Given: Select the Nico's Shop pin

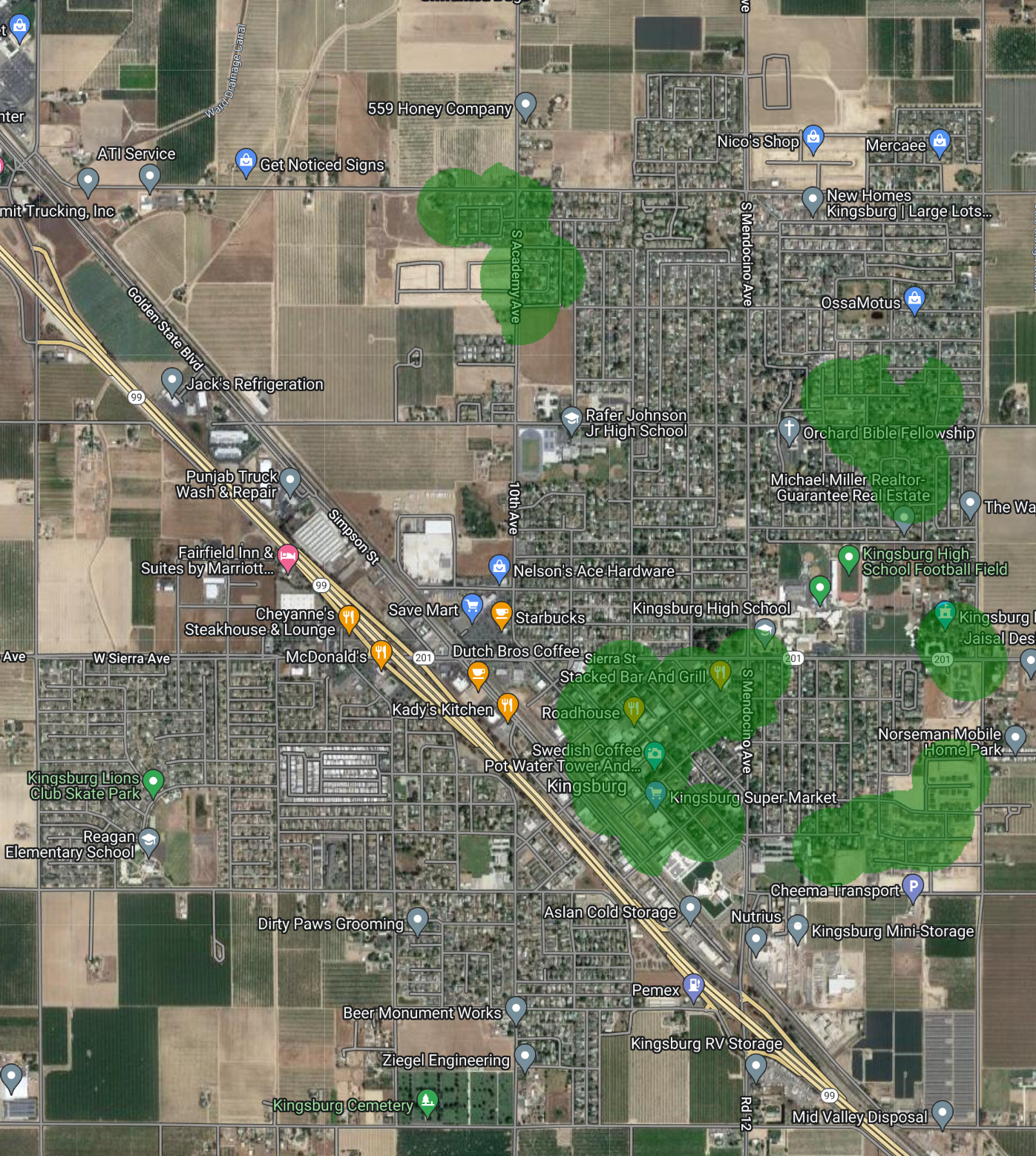Looking at the screenshot, I should tap(813, 138).
